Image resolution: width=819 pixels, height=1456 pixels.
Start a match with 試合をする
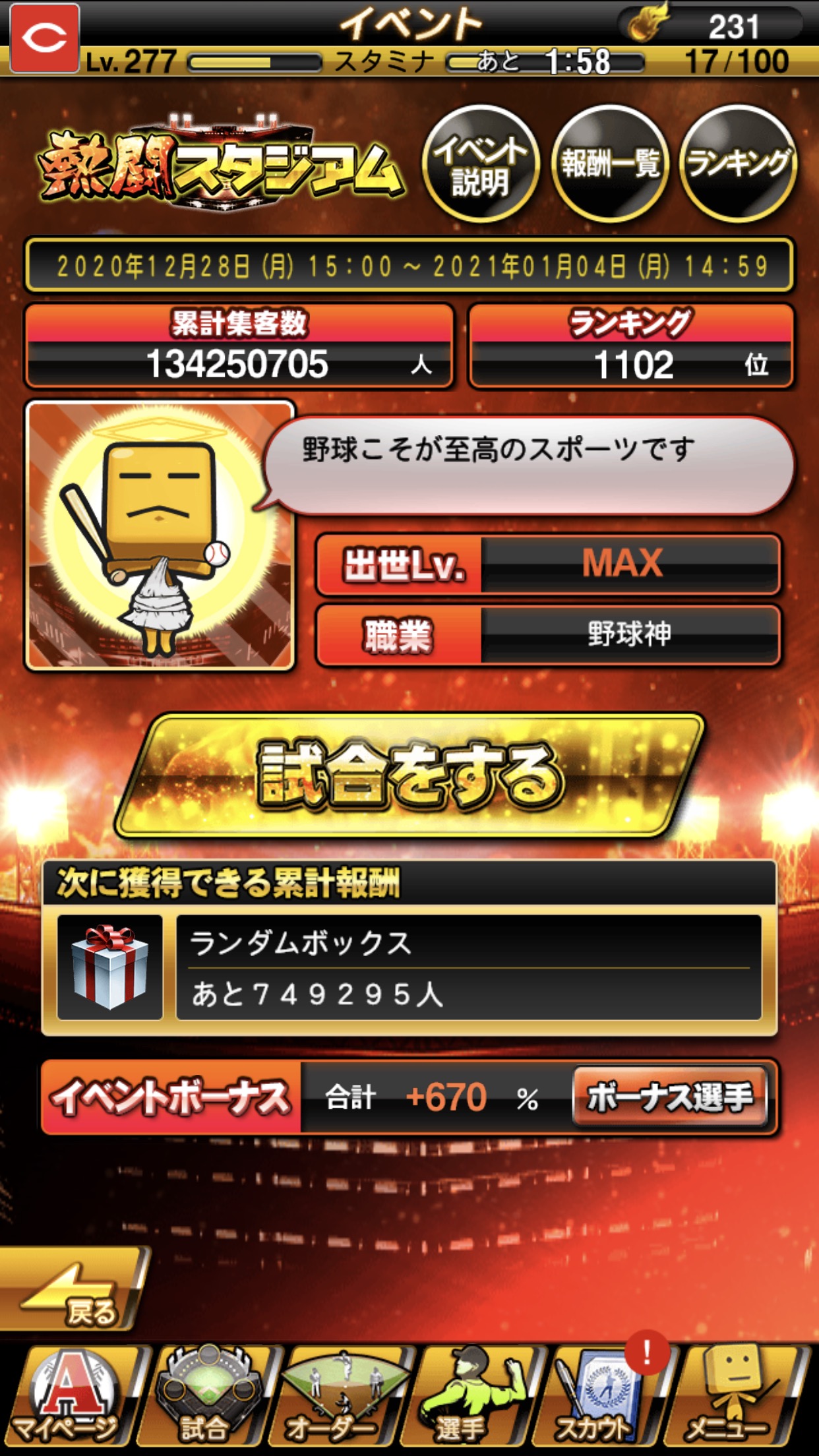click(409, 775)
